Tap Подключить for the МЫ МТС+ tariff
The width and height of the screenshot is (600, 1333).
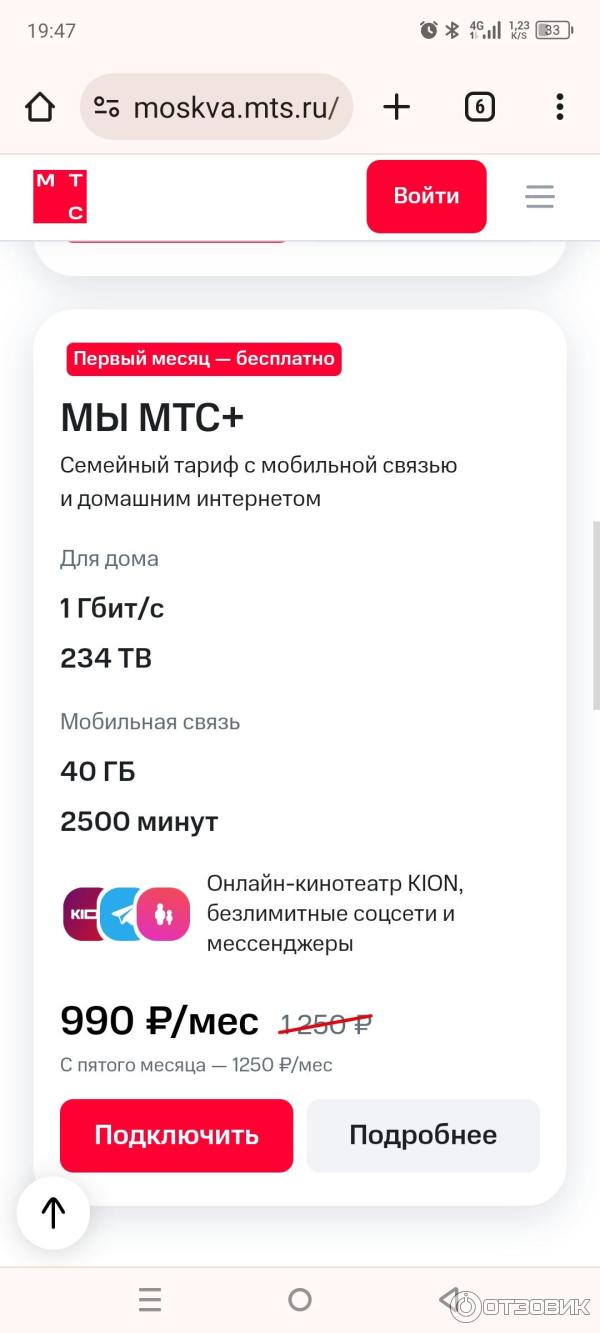[176, 1135]
